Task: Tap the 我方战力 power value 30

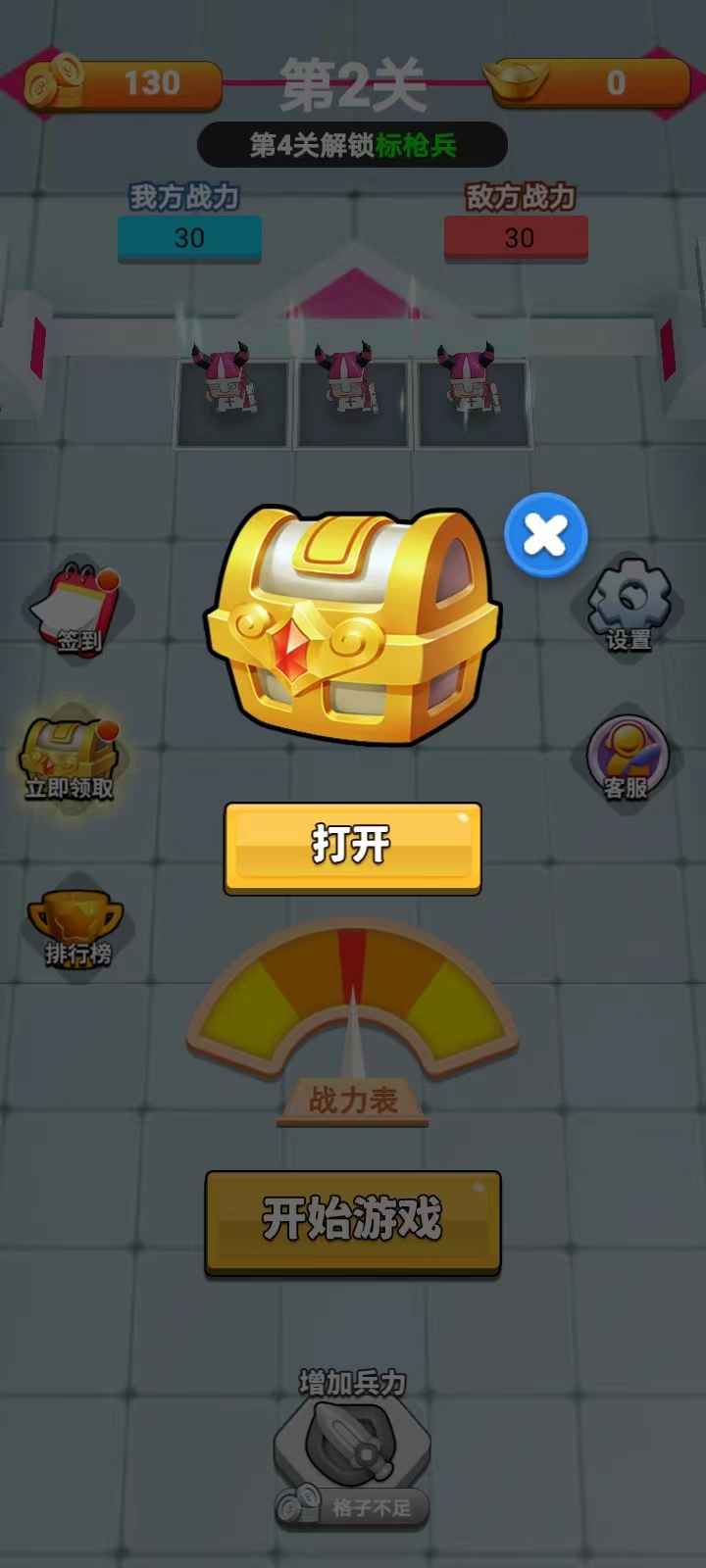Action: pyautogui.click(x=189, y=238)
